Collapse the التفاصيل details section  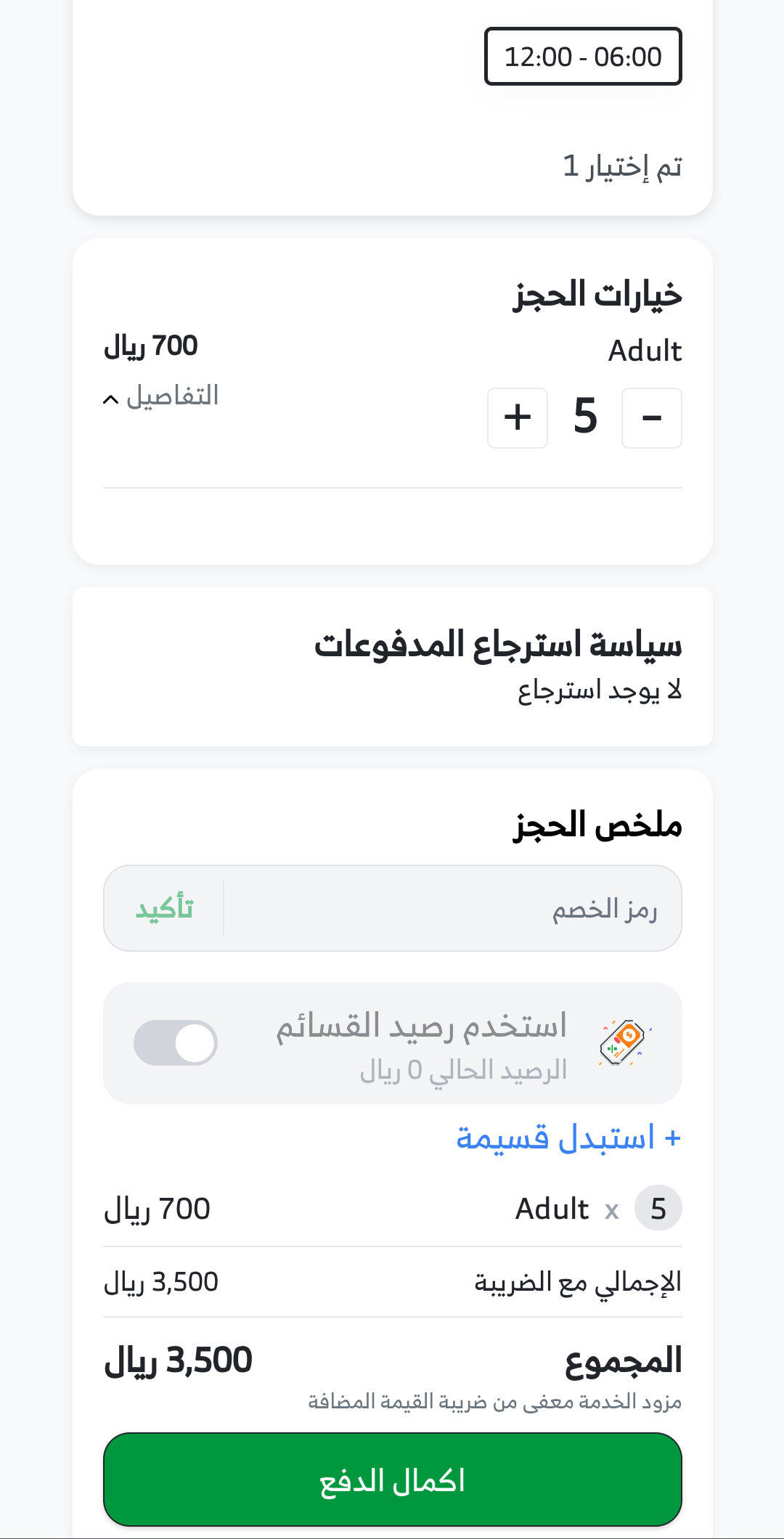coord(161,396)
